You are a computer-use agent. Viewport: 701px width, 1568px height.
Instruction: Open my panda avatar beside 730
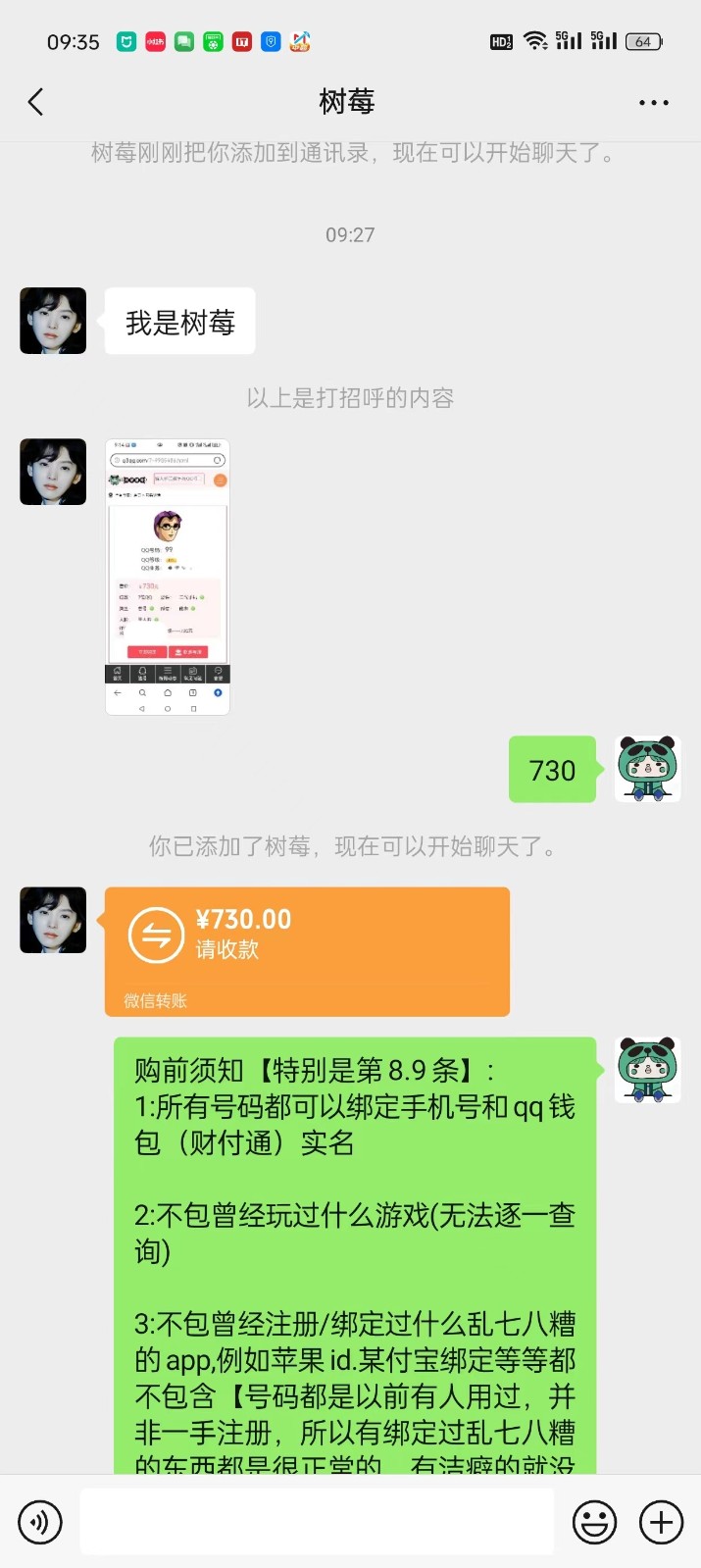click(x=647, y=769)
